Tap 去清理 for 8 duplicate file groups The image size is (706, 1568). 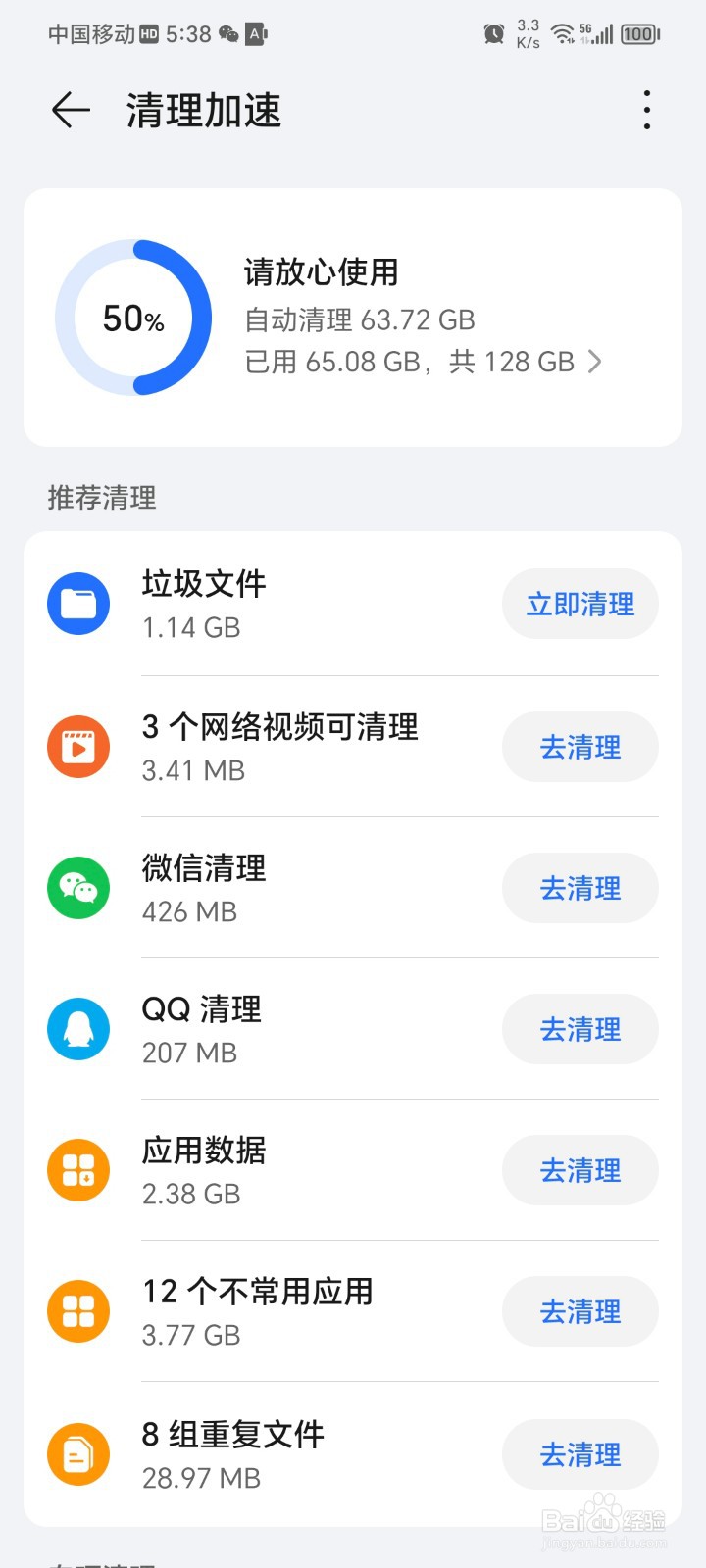tap(580, 1455)
